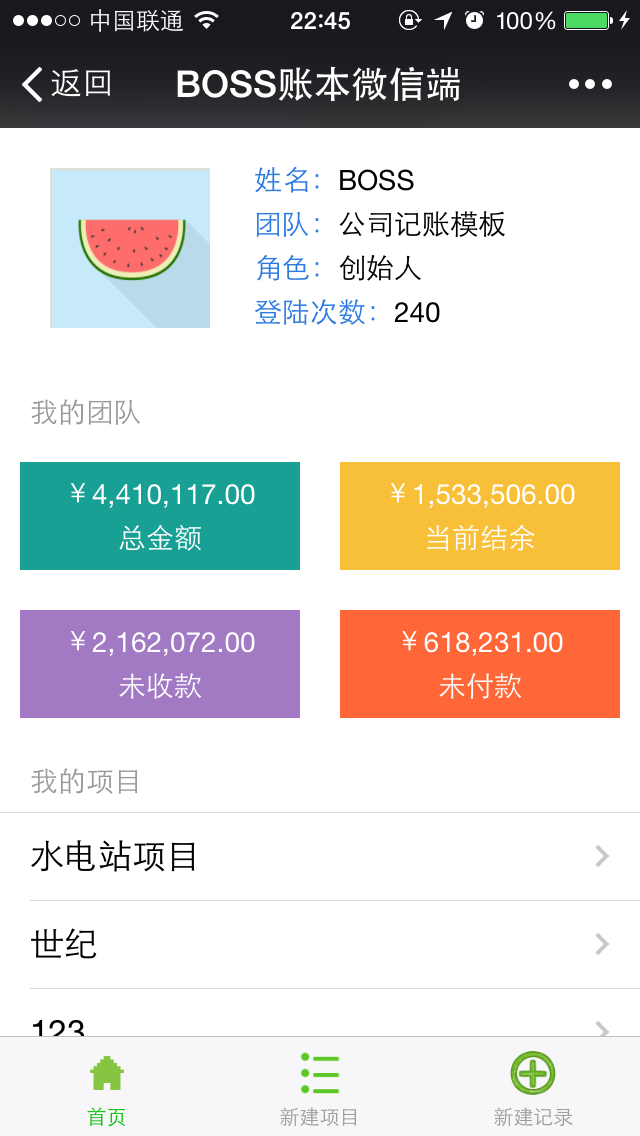
Task: Open the 世纪 project
Action: click(320, 945)
